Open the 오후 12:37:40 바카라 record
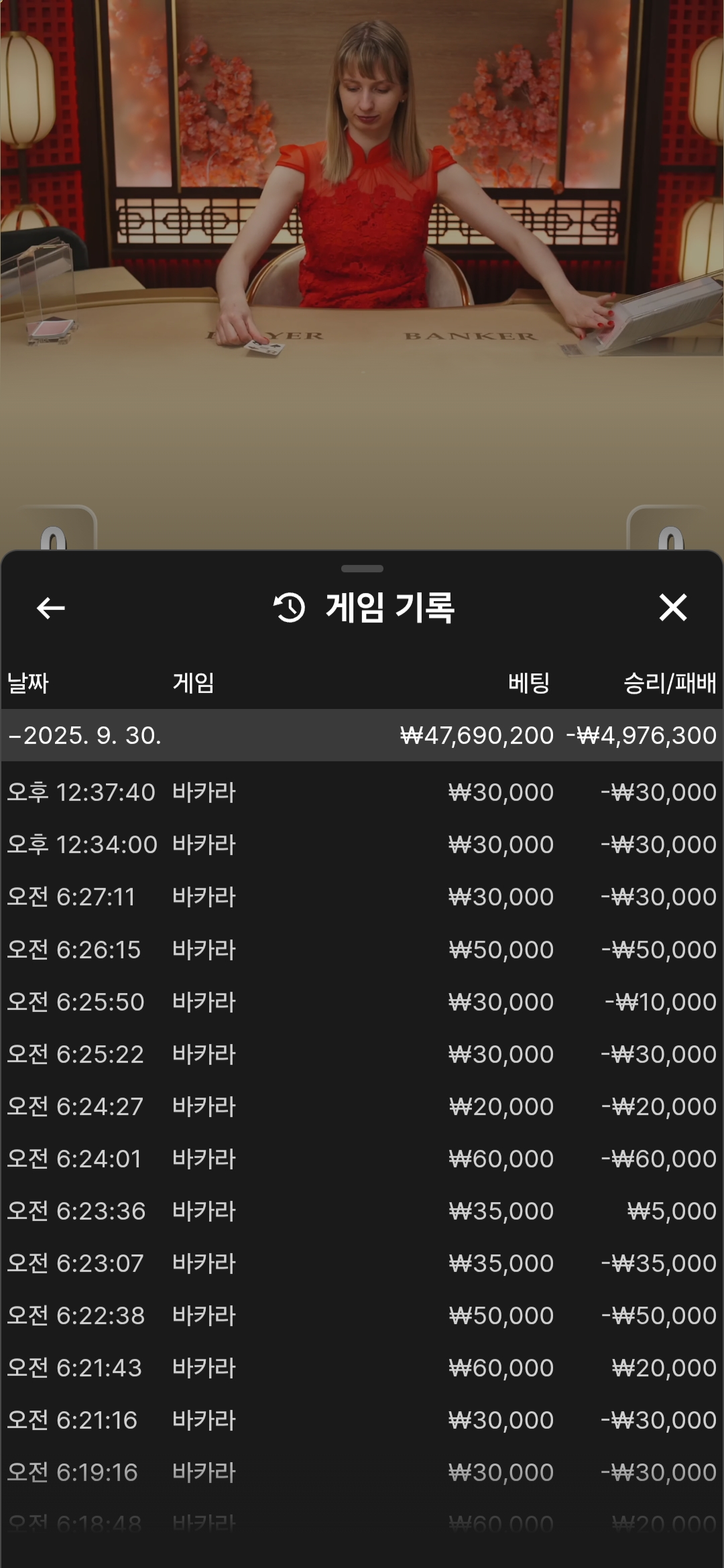 (362, 792)
